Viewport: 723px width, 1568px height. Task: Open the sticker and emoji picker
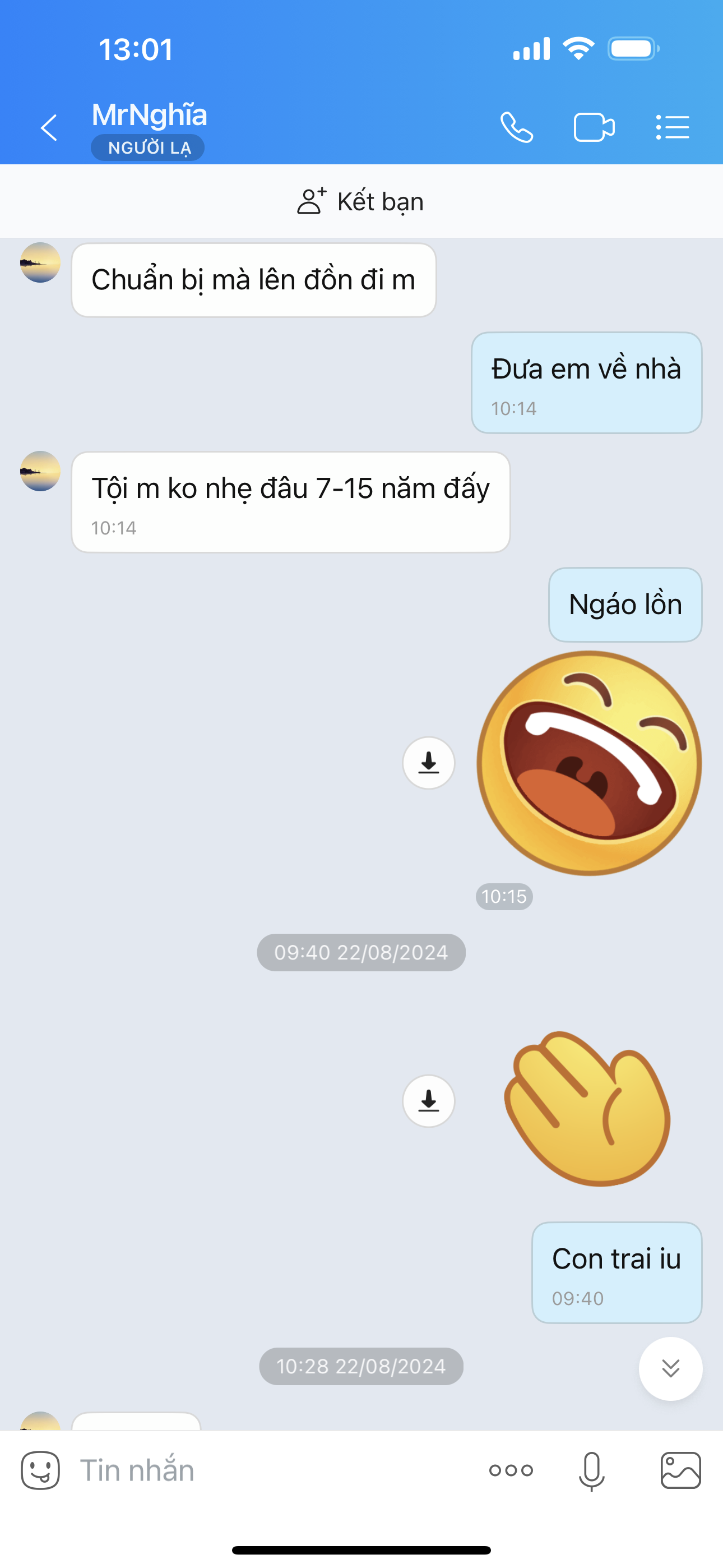[x=41, y=1470]
